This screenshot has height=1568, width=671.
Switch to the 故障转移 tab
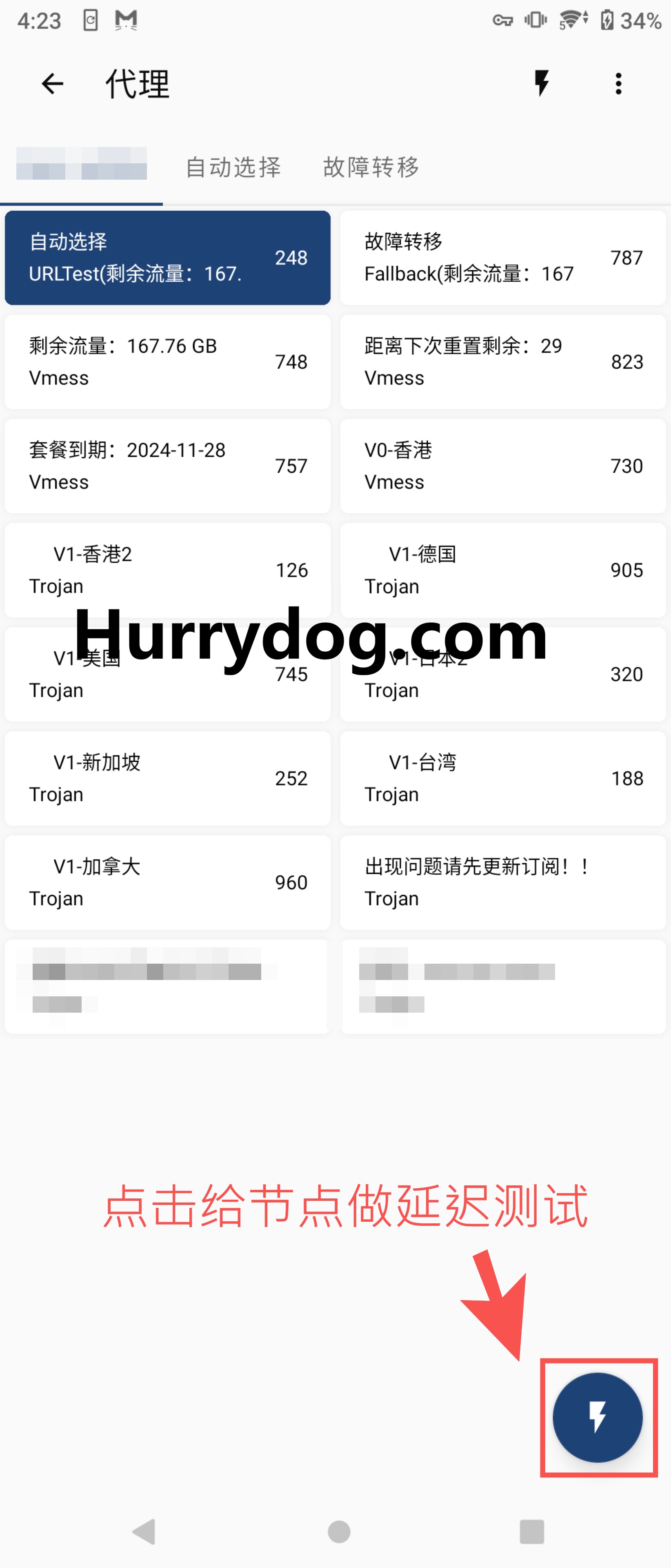pos(371,167)
